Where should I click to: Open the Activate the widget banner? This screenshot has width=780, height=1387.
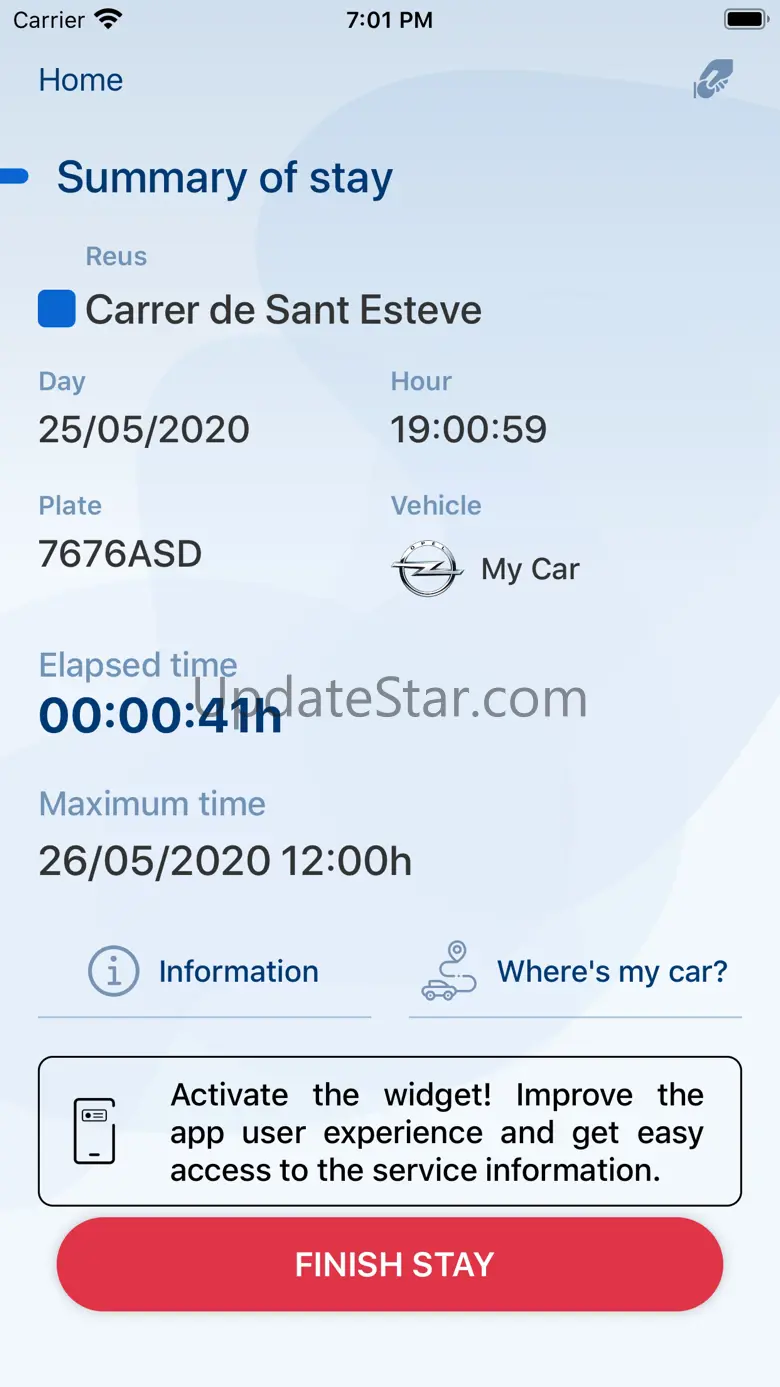pos(390,1131)
